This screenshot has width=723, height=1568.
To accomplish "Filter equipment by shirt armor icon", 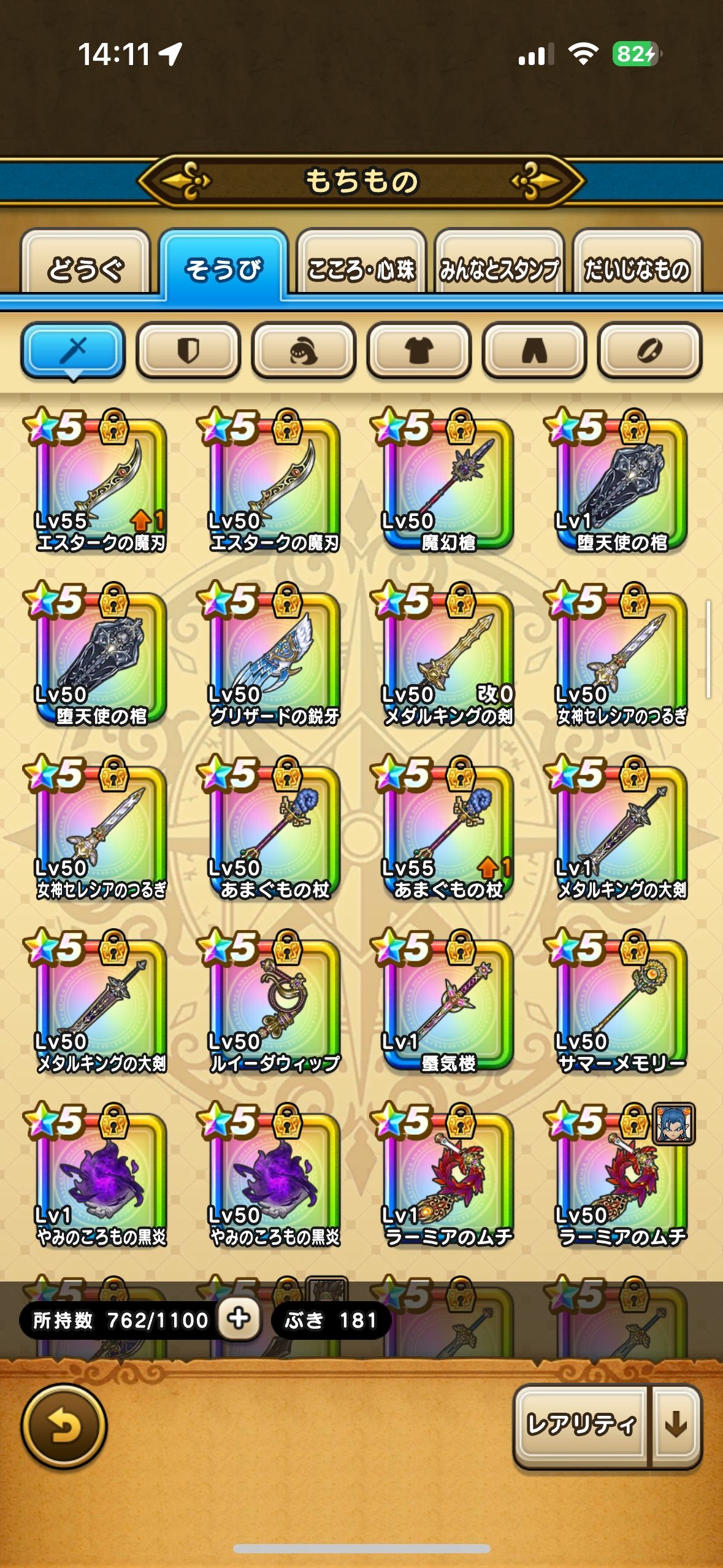I will [x=419, y=350].
